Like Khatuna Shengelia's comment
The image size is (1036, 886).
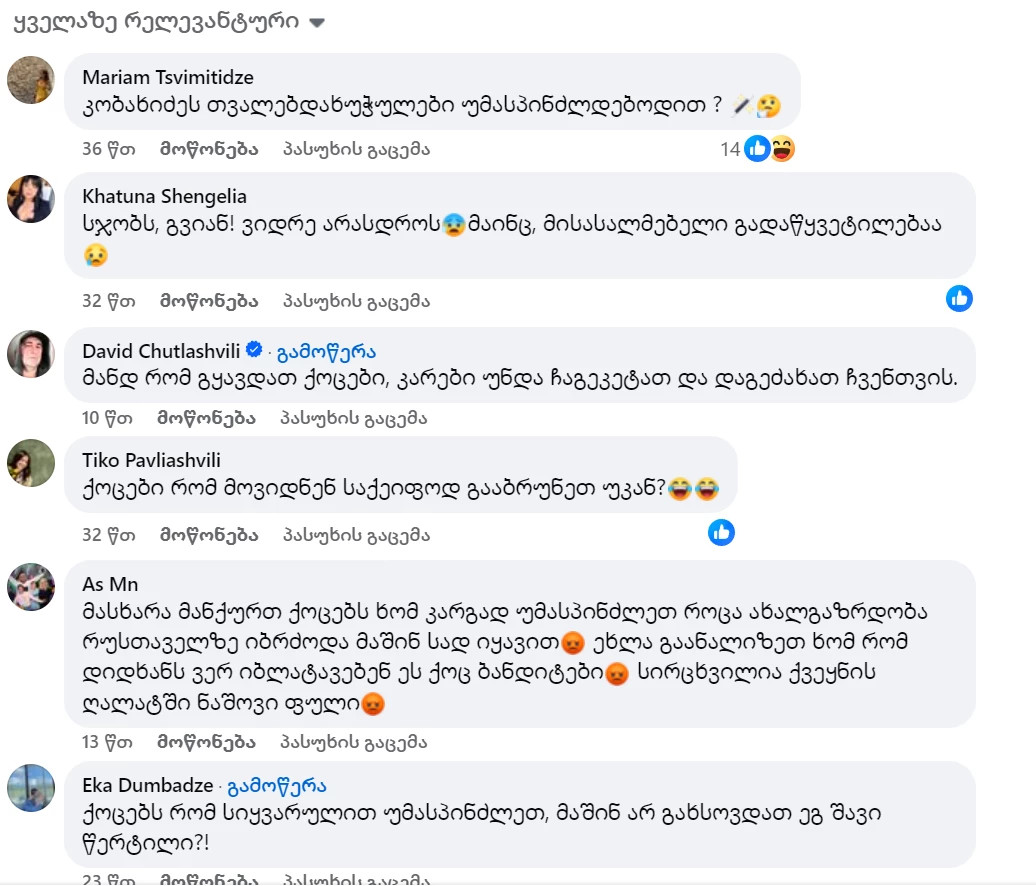209,300
